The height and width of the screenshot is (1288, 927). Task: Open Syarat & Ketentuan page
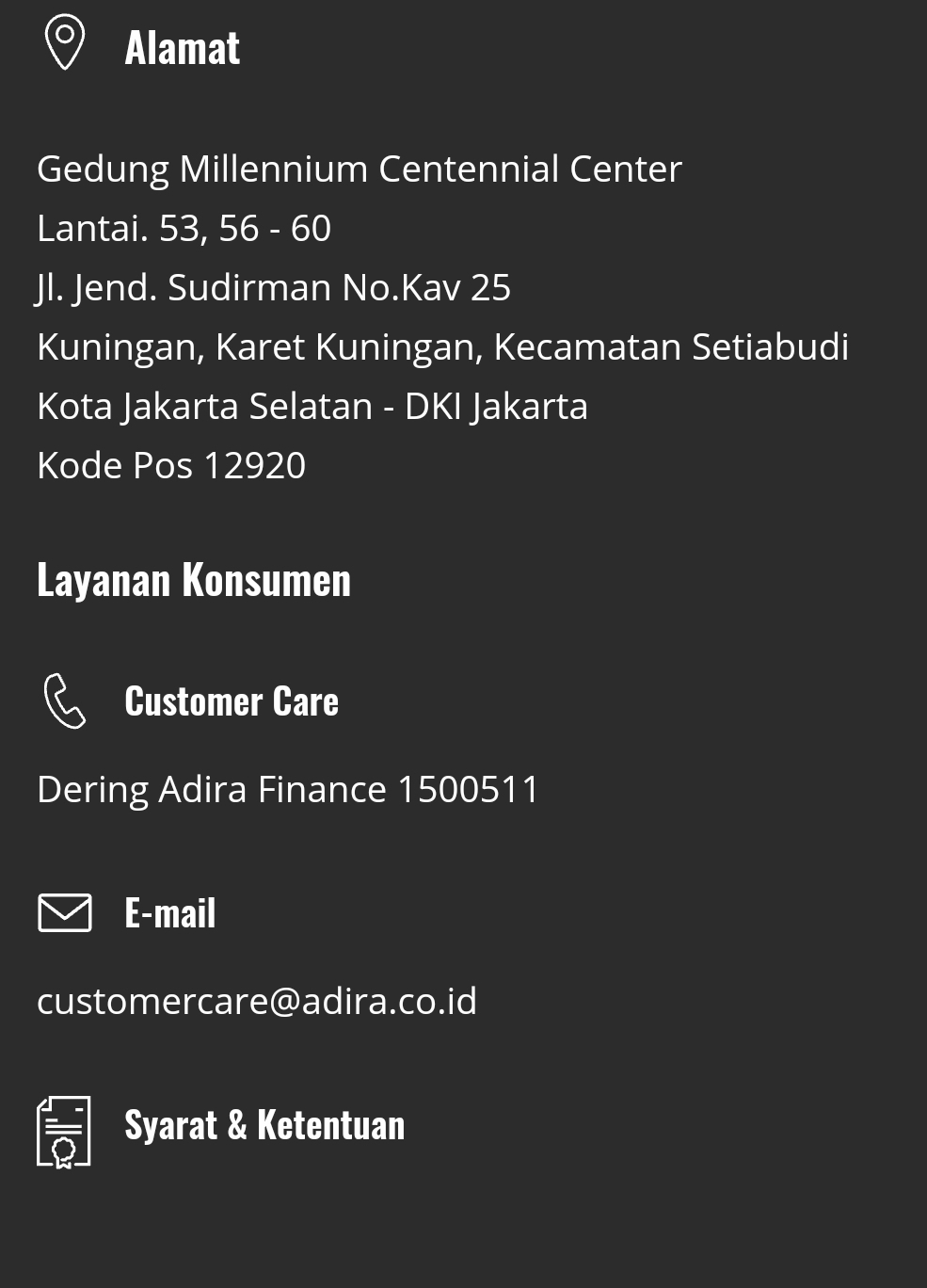coord(264,1126)
